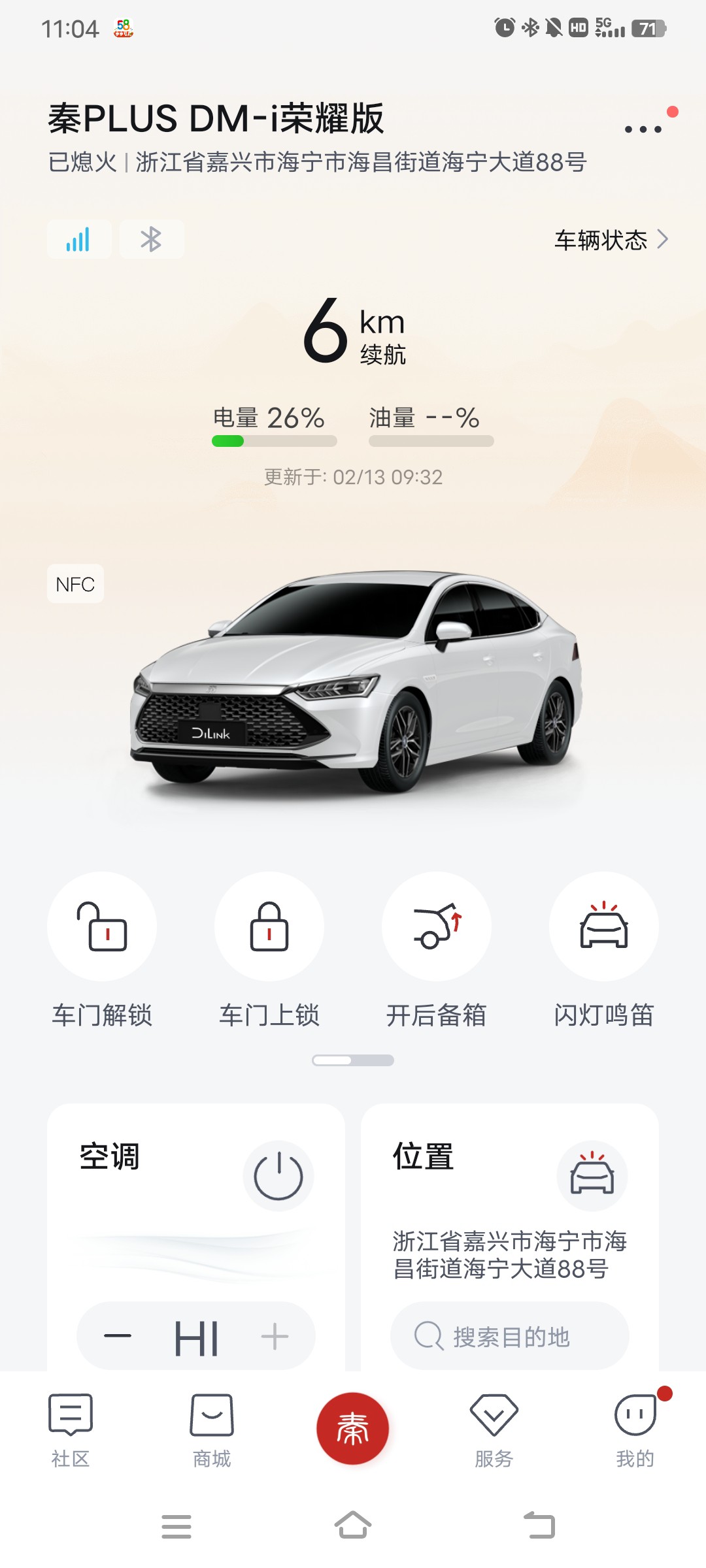
Task: Switch to the 我的 tab
Action: (x=635, y=1431)
